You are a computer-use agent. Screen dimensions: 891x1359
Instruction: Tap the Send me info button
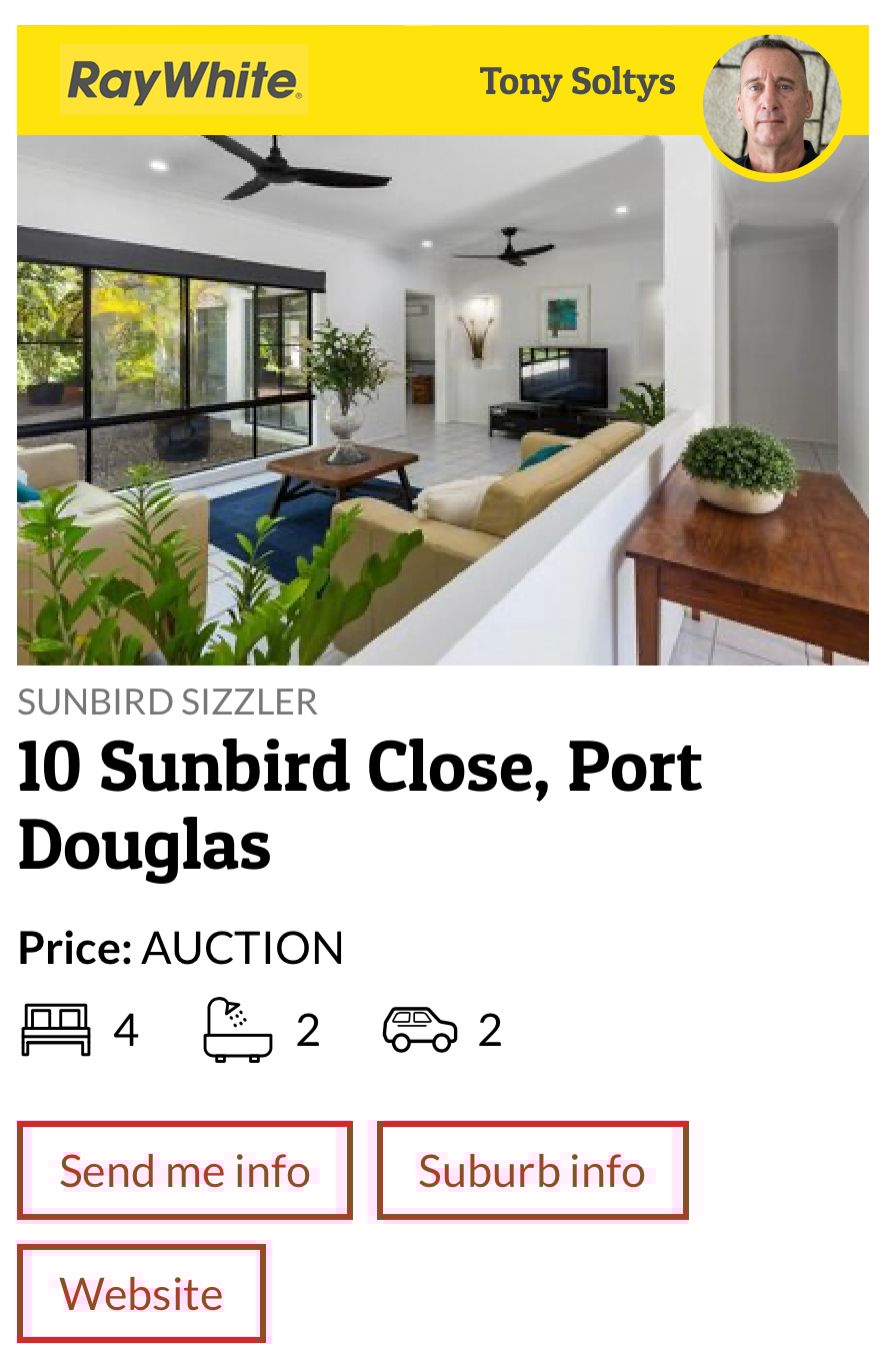coord(185,1171)
